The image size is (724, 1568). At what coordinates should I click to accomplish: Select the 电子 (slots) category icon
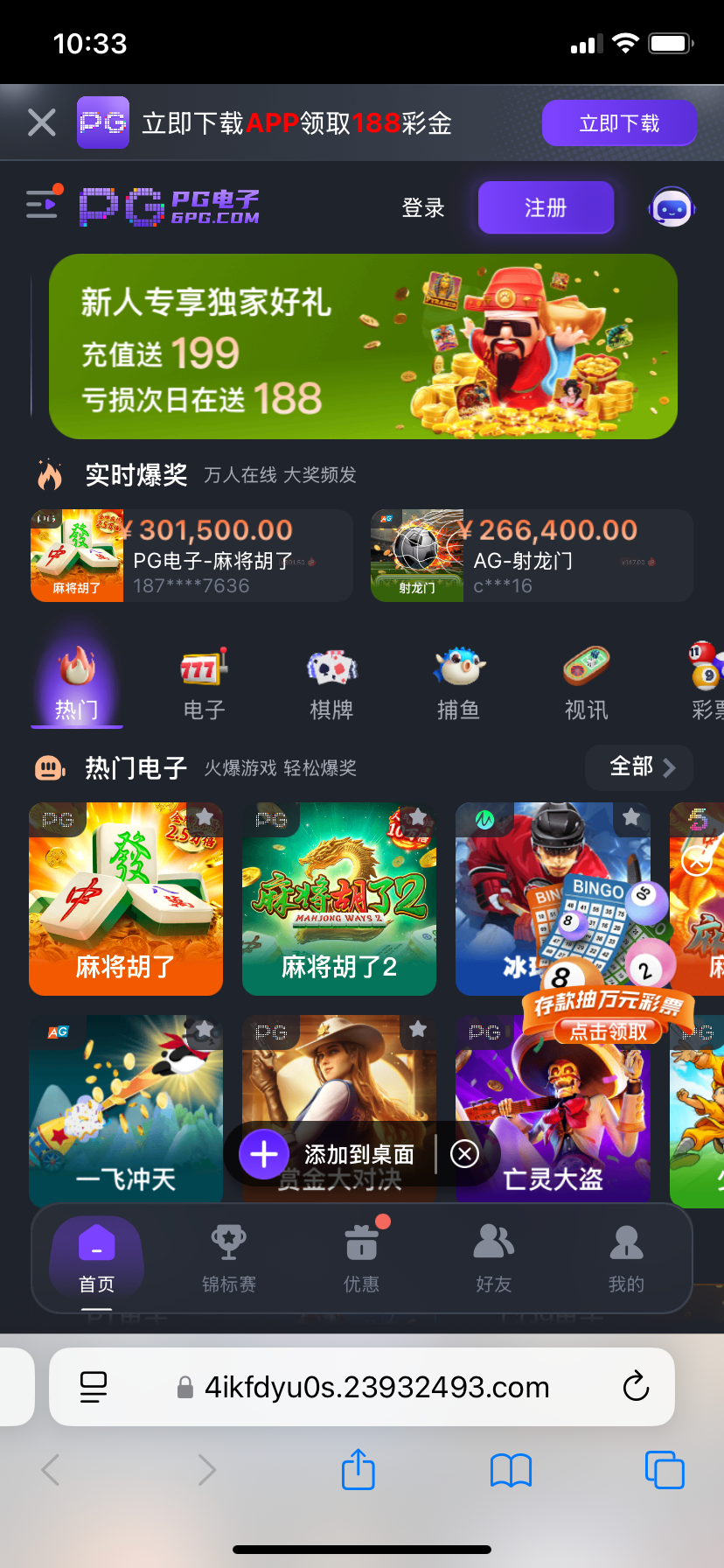203,670
